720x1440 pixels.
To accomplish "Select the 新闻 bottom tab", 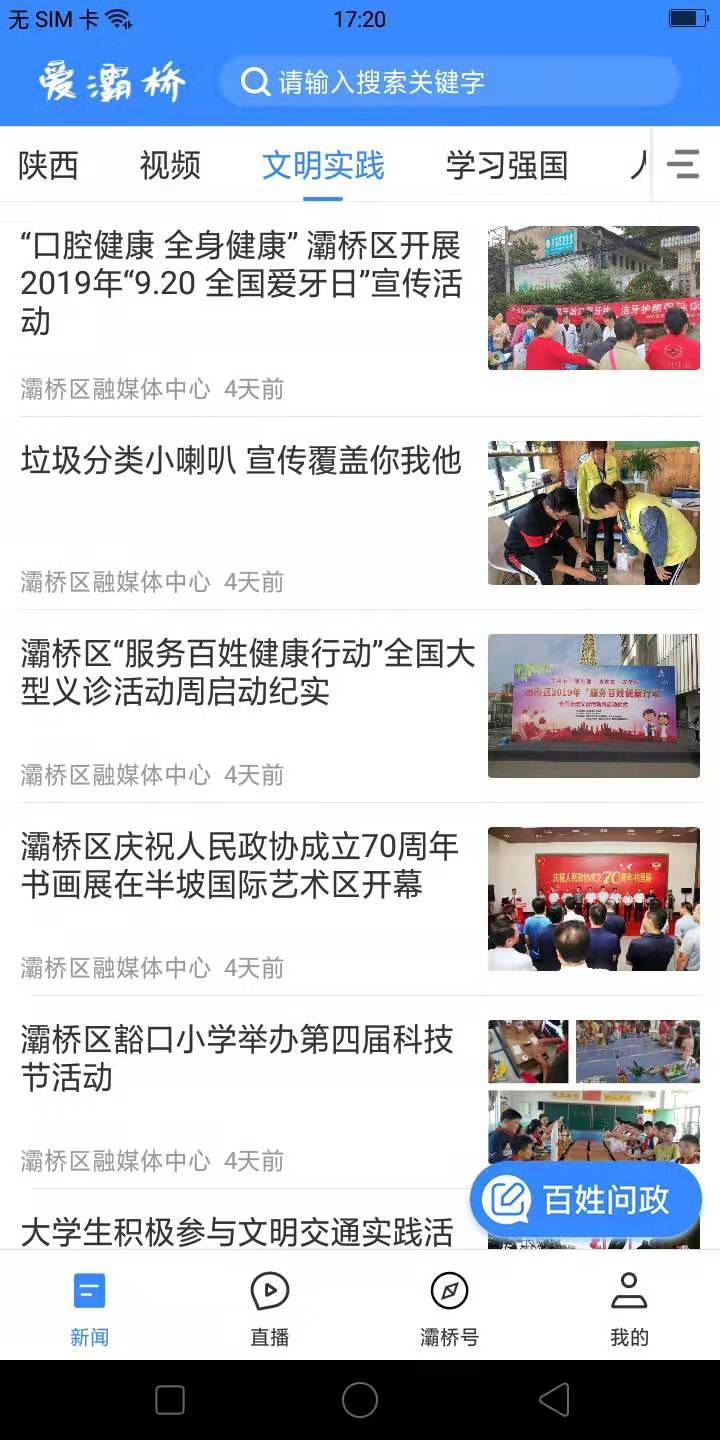I will [x=89, y=1308].
